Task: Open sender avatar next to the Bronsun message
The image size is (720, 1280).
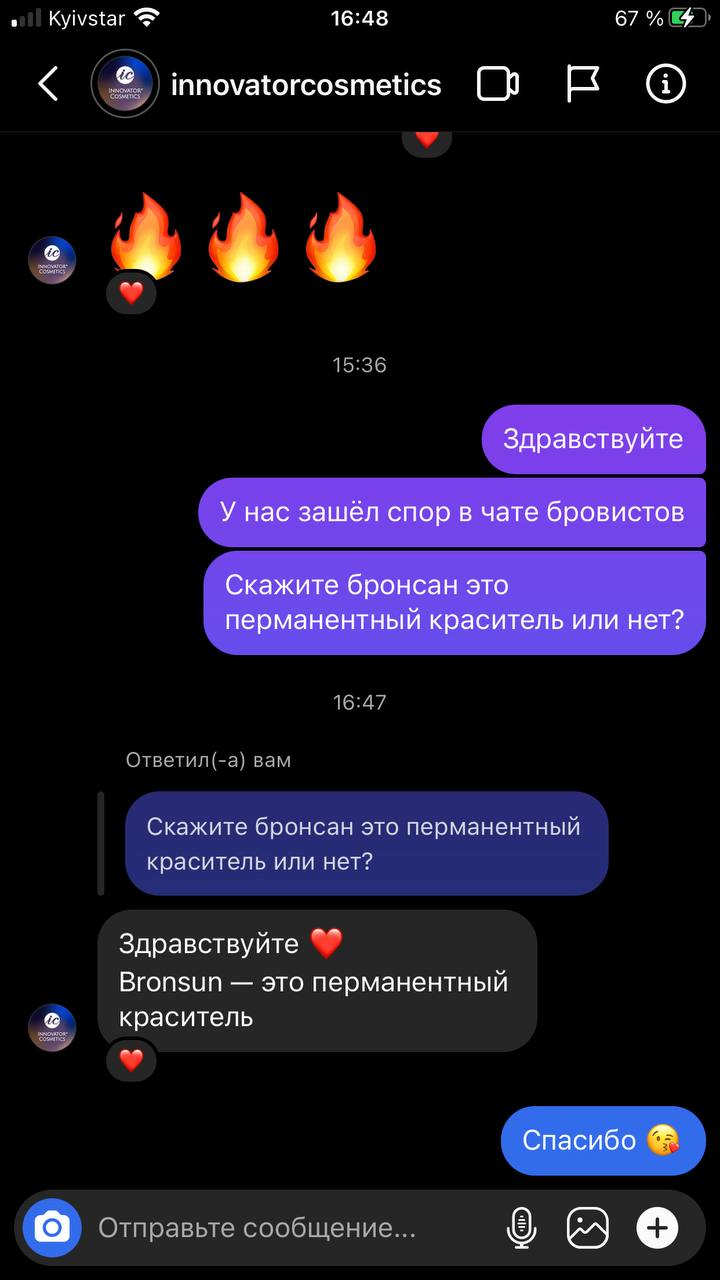Action: tap(52, 1028)
